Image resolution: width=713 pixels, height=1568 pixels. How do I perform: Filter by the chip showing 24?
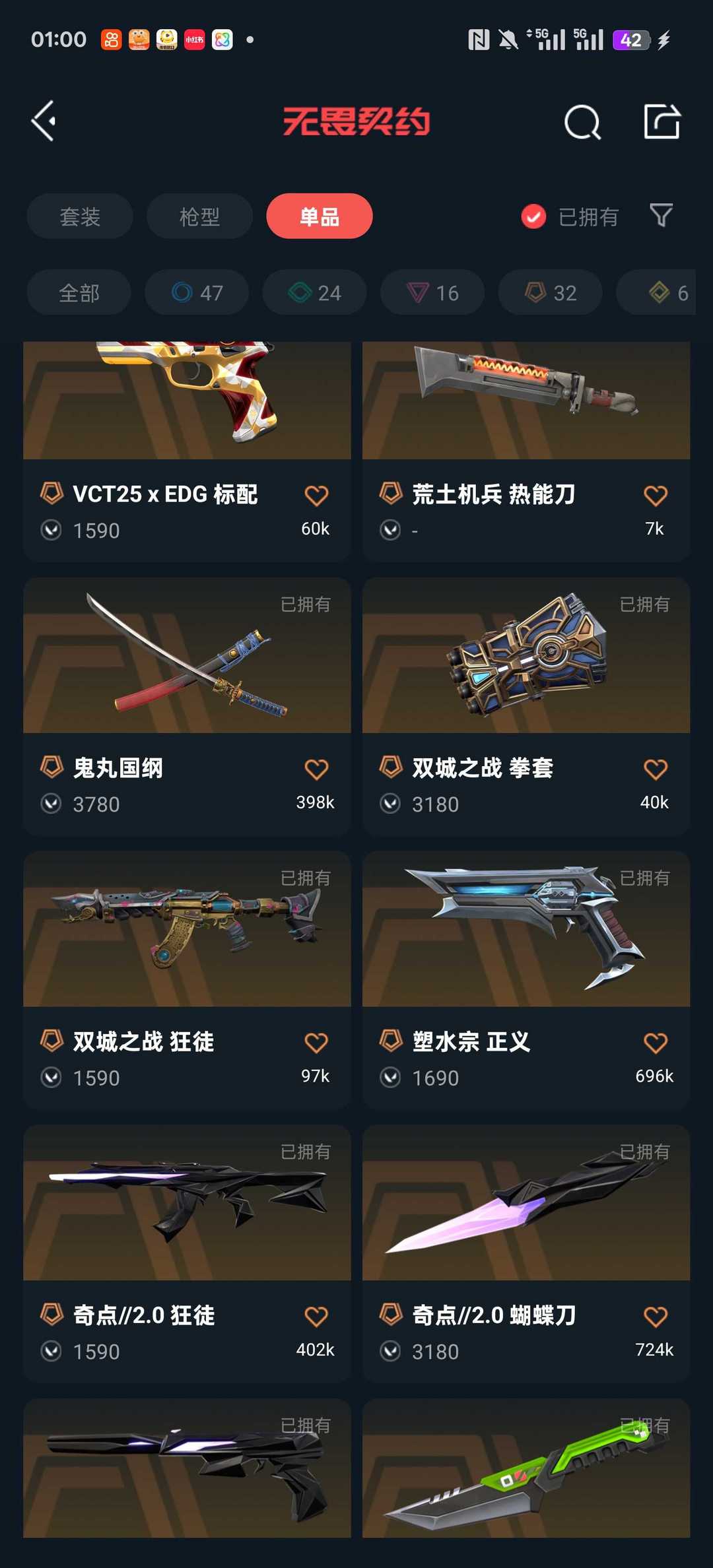point(315,292)
